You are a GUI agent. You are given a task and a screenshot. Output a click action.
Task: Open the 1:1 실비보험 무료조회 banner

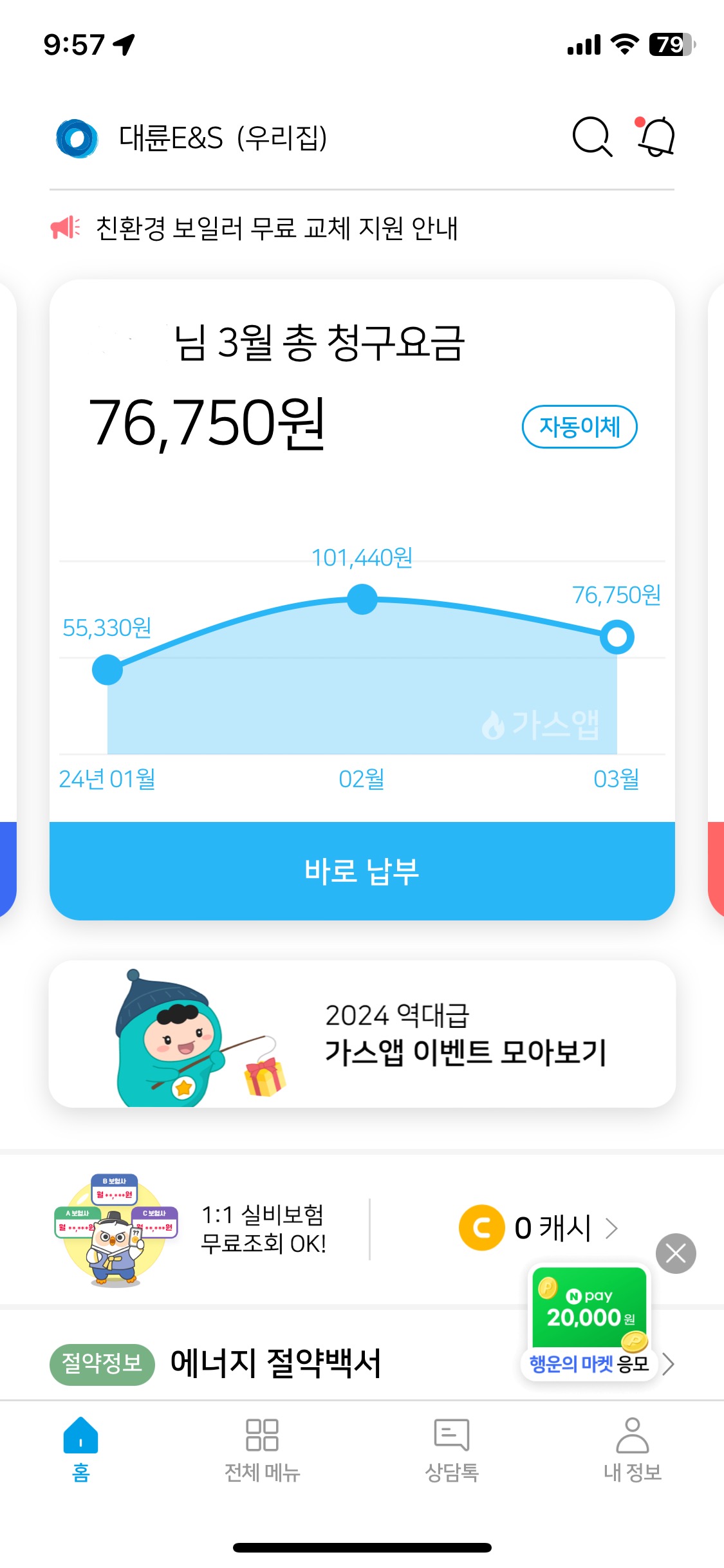(193, 1229)
